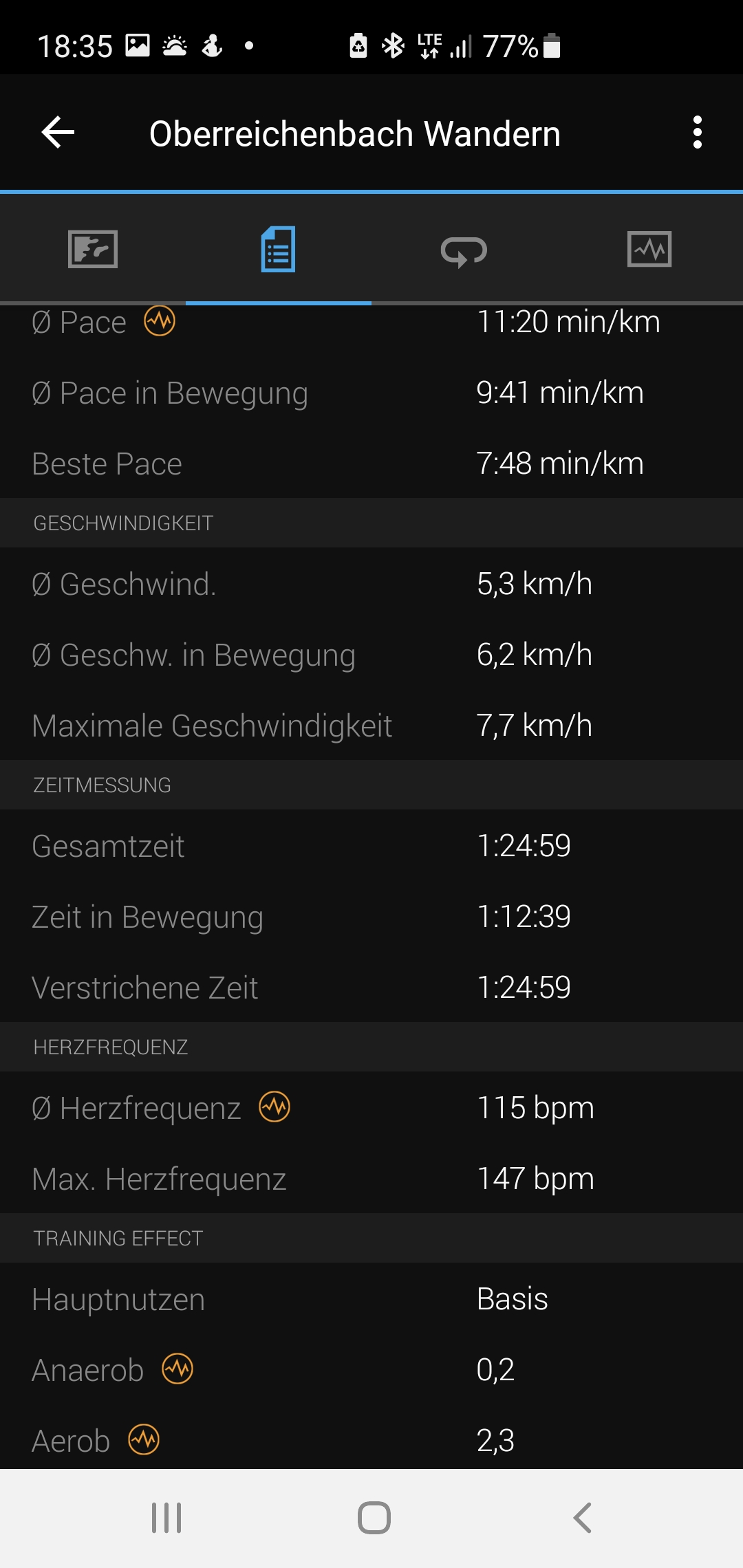
Task: Go to the home screen
Action: 374,1518
